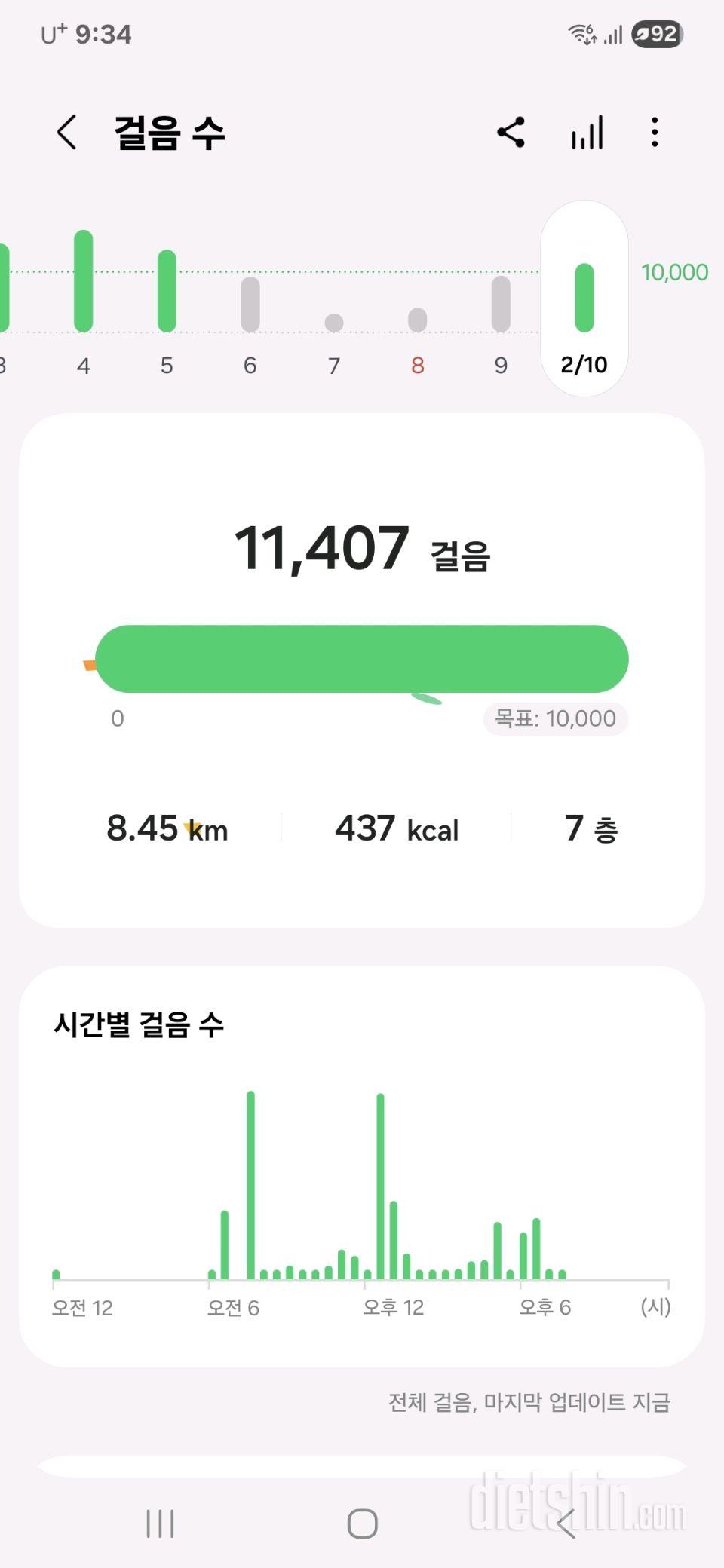Select the 2/10 day bar
724x1568 pixels.
pyautogui.click(x=584, y=299)
